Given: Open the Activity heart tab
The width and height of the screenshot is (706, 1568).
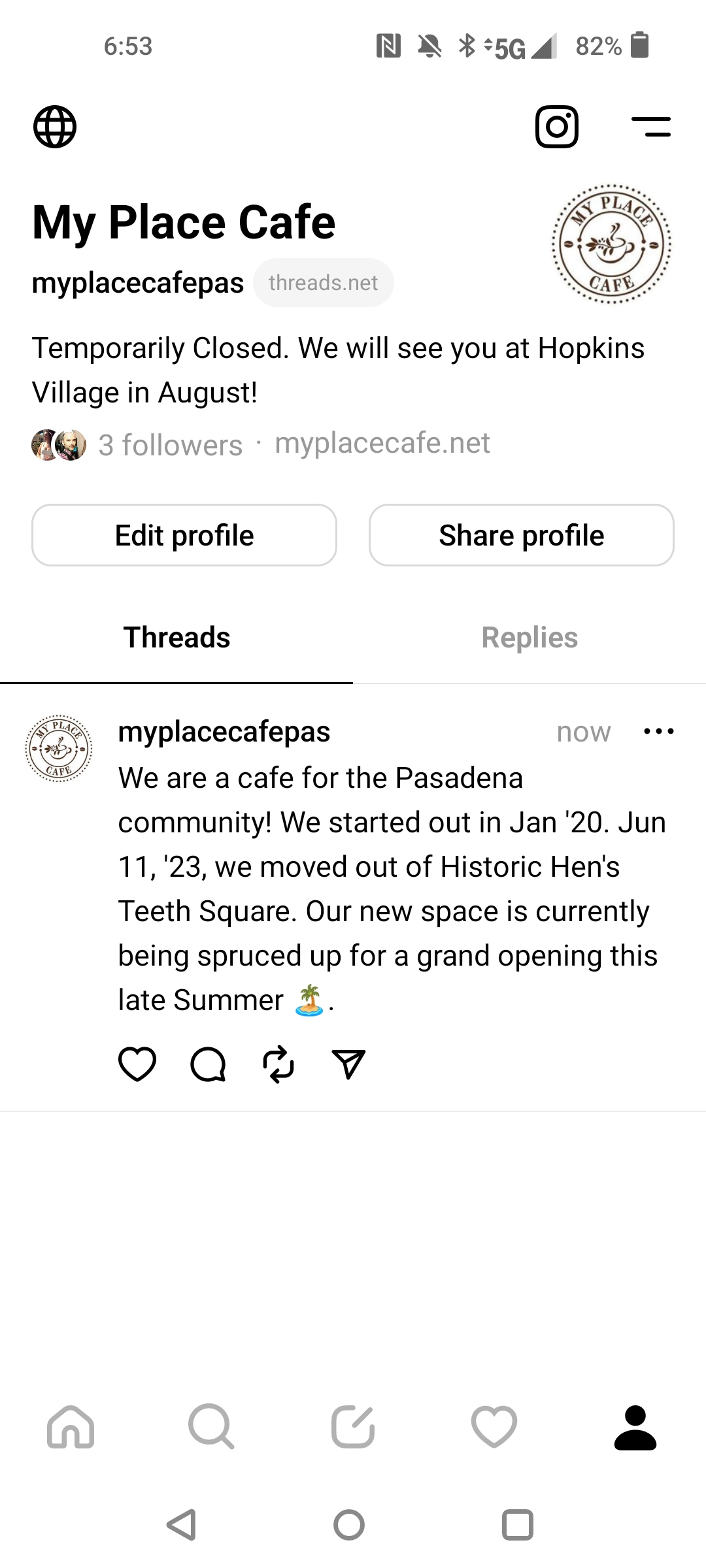Looking at the screenshot, I should [x=494, y=1427].
